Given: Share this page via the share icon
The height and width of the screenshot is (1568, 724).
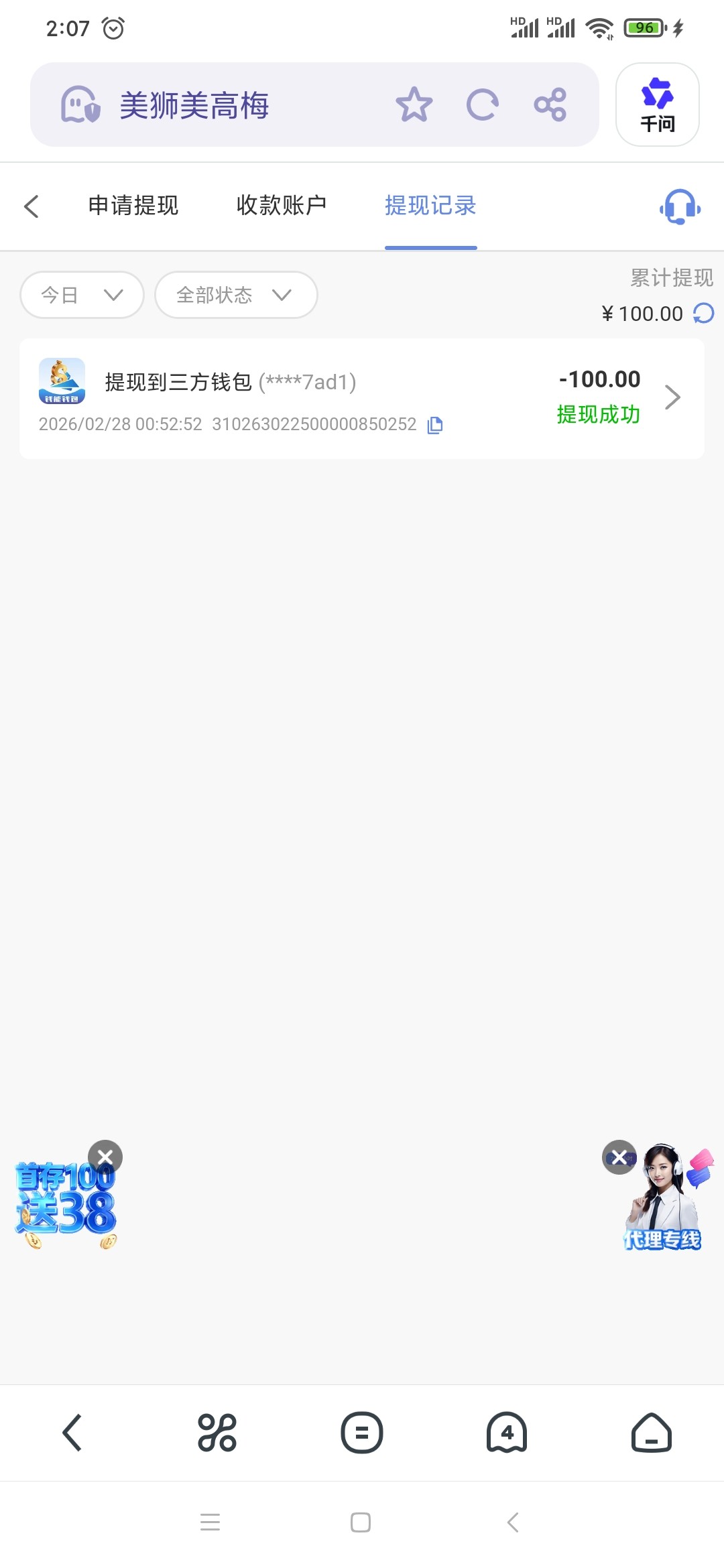Looking at the screenshot, I should click(550, 105).
